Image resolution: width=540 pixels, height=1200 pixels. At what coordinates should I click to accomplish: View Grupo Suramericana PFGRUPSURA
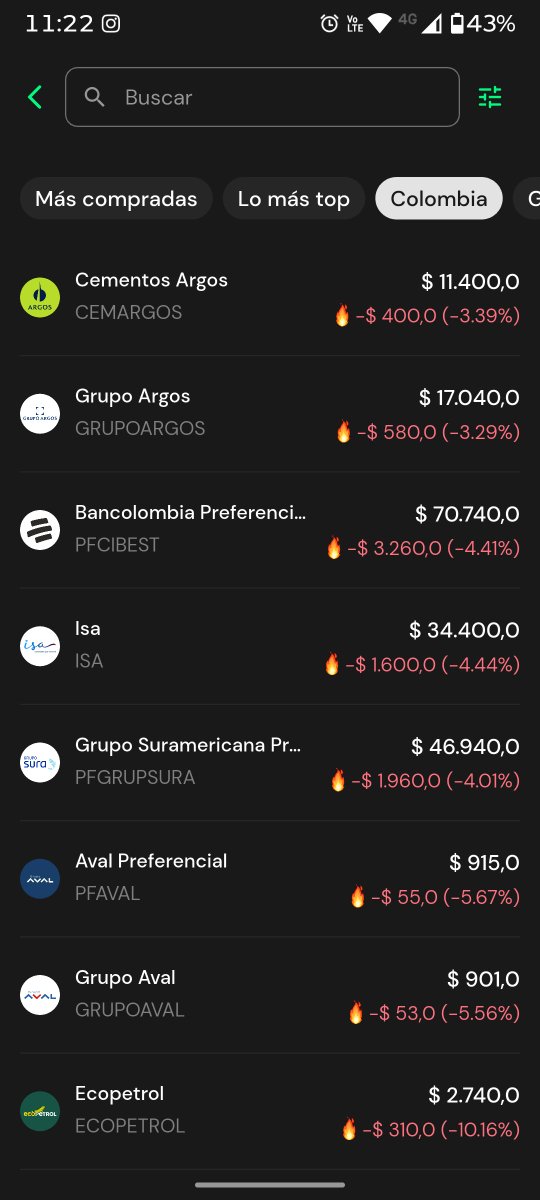(x=270, y=762)
